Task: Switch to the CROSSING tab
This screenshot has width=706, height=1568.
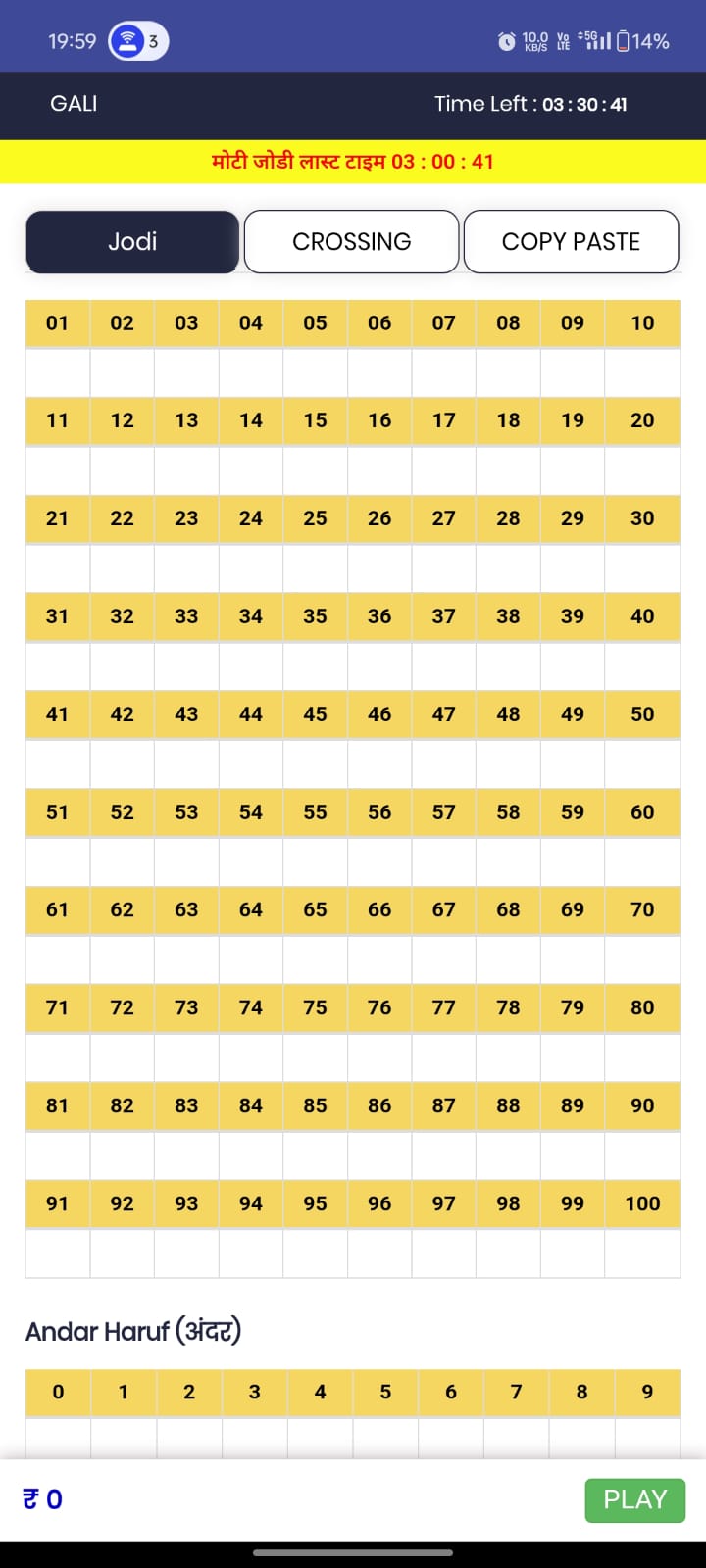Action: (351, 241)
